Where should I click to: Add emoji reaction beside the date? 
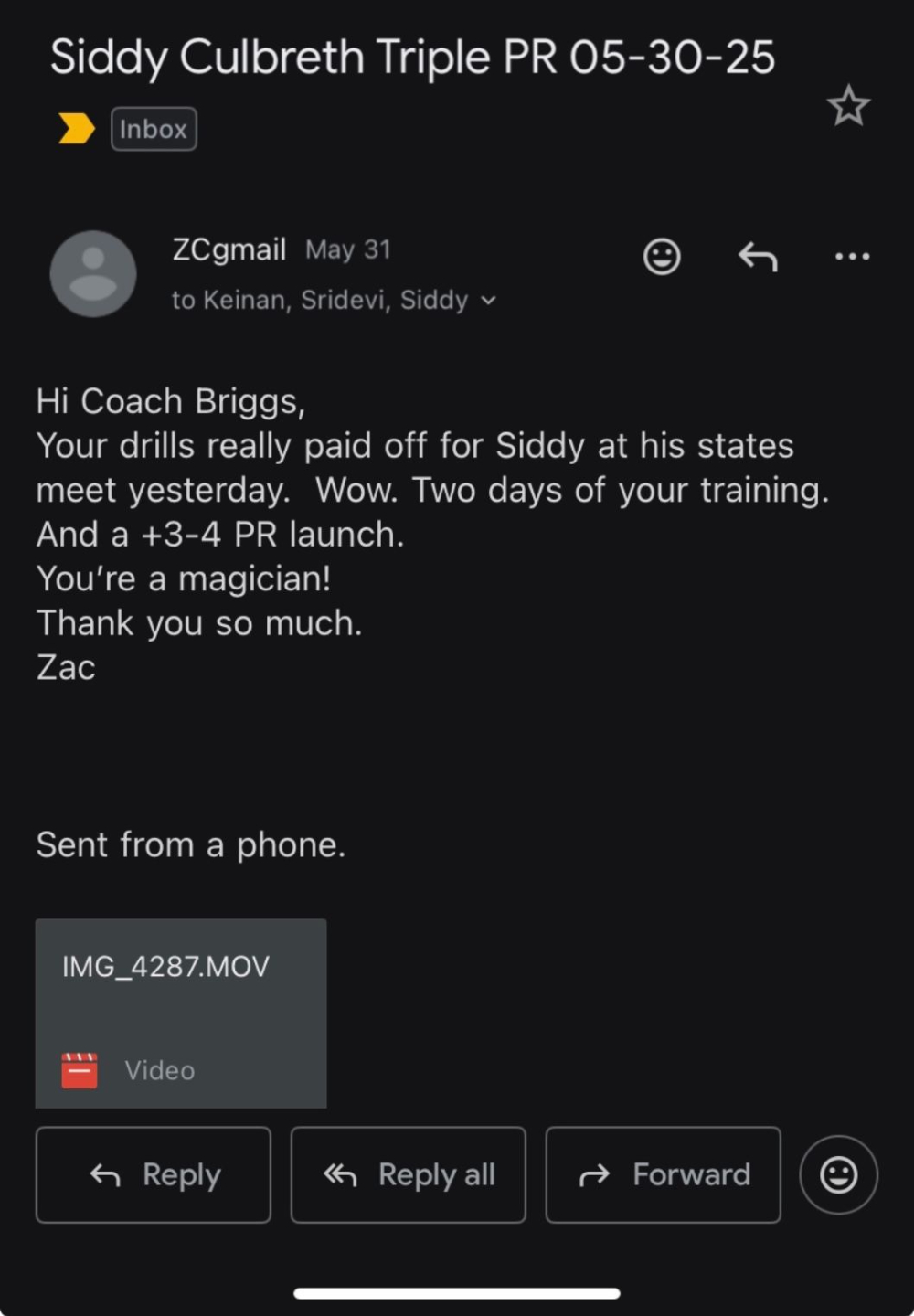pyautogui.click(x=662, y=256)
